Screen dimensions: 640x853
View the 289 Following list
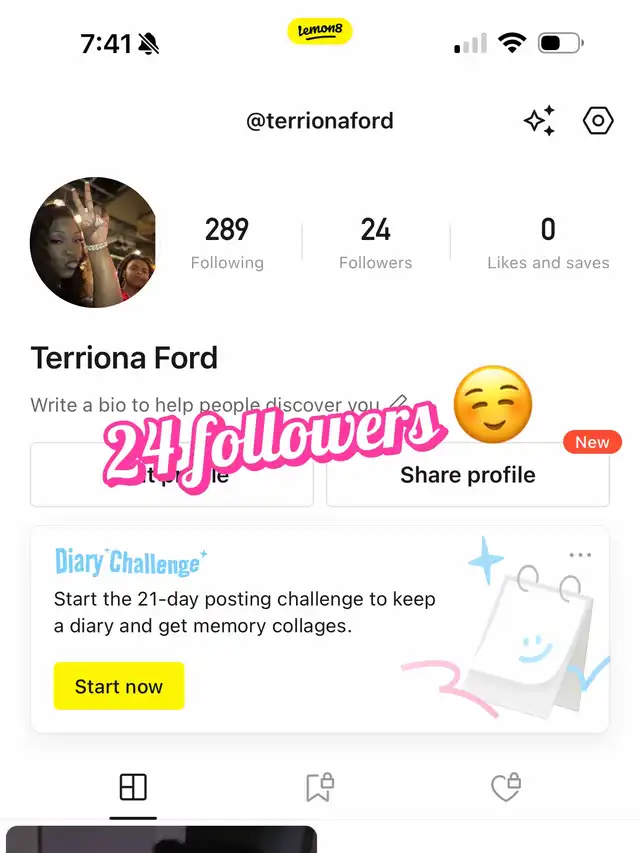[227, 243]
